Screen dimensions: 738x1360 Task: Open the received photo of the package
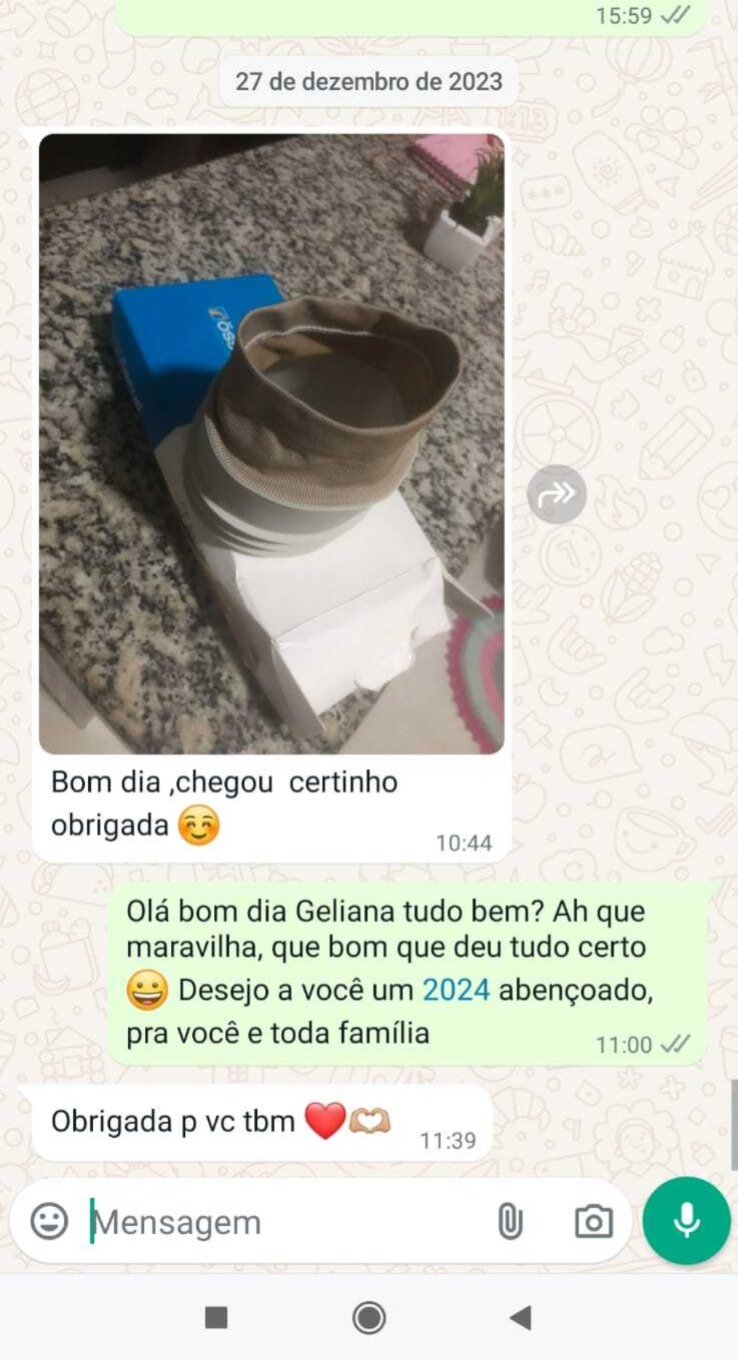pos(272,444)
